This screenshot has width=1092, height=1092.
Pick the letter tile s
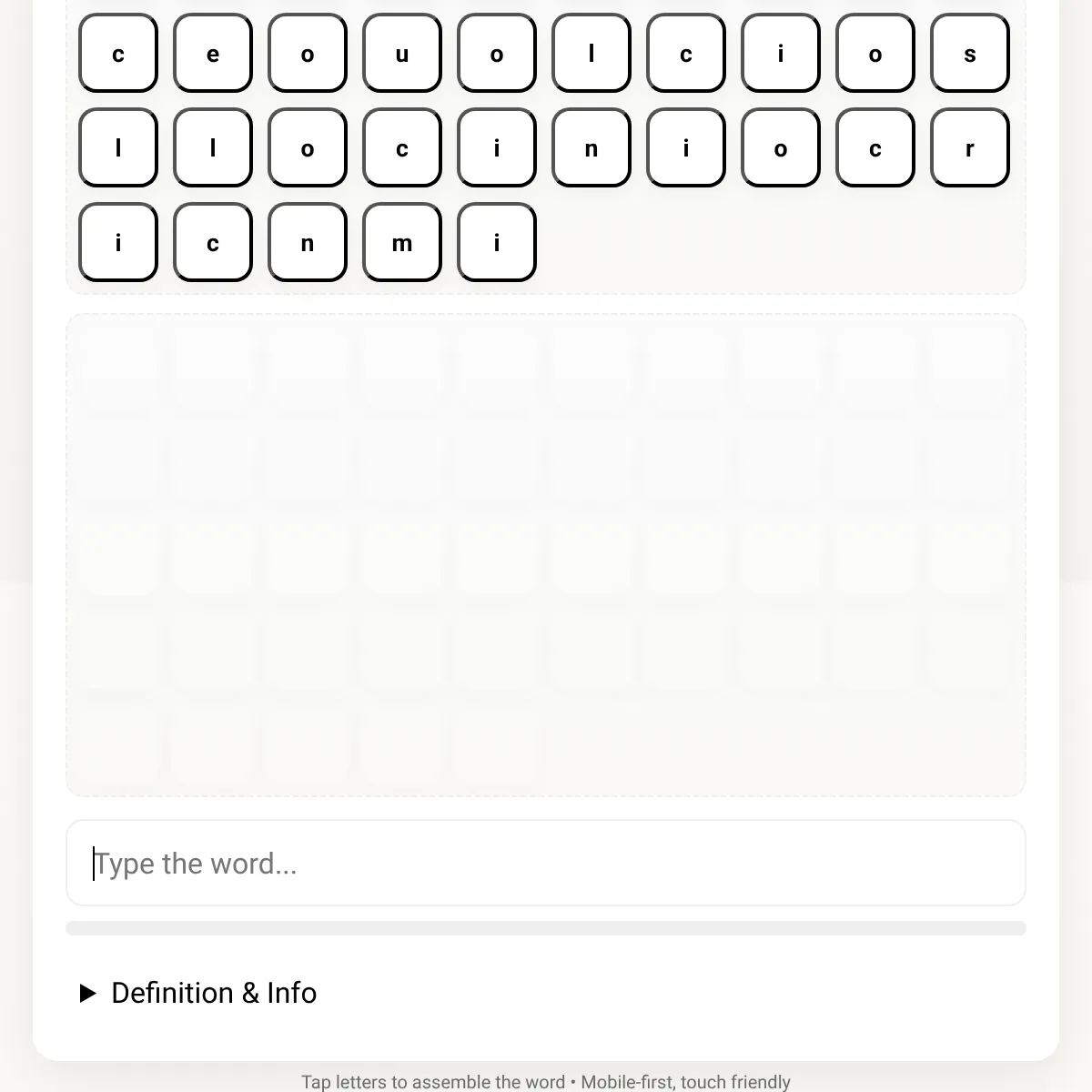(970, 53)
